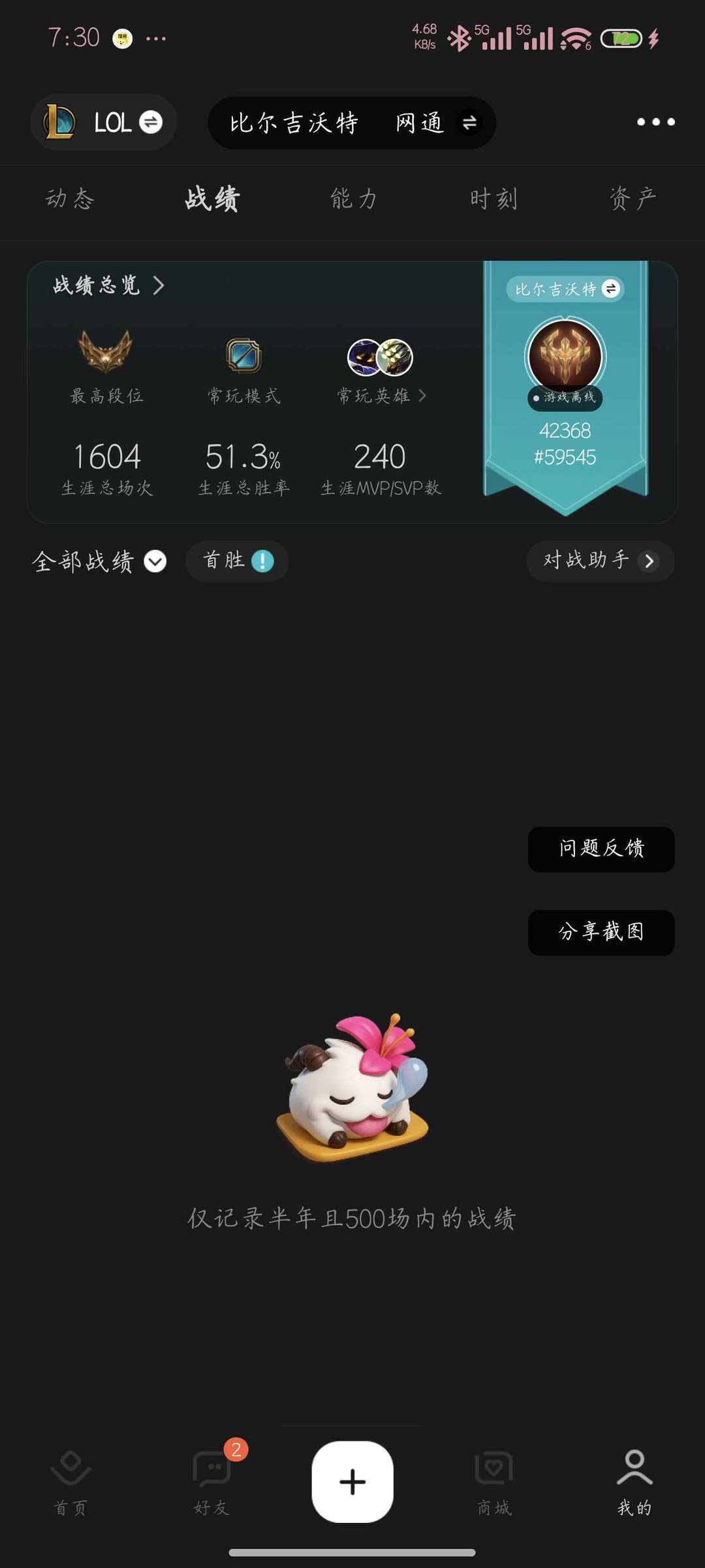Switch game via the LOL selector
The width and height of the screenshot is (705, 1568).
tap(104, 122)
